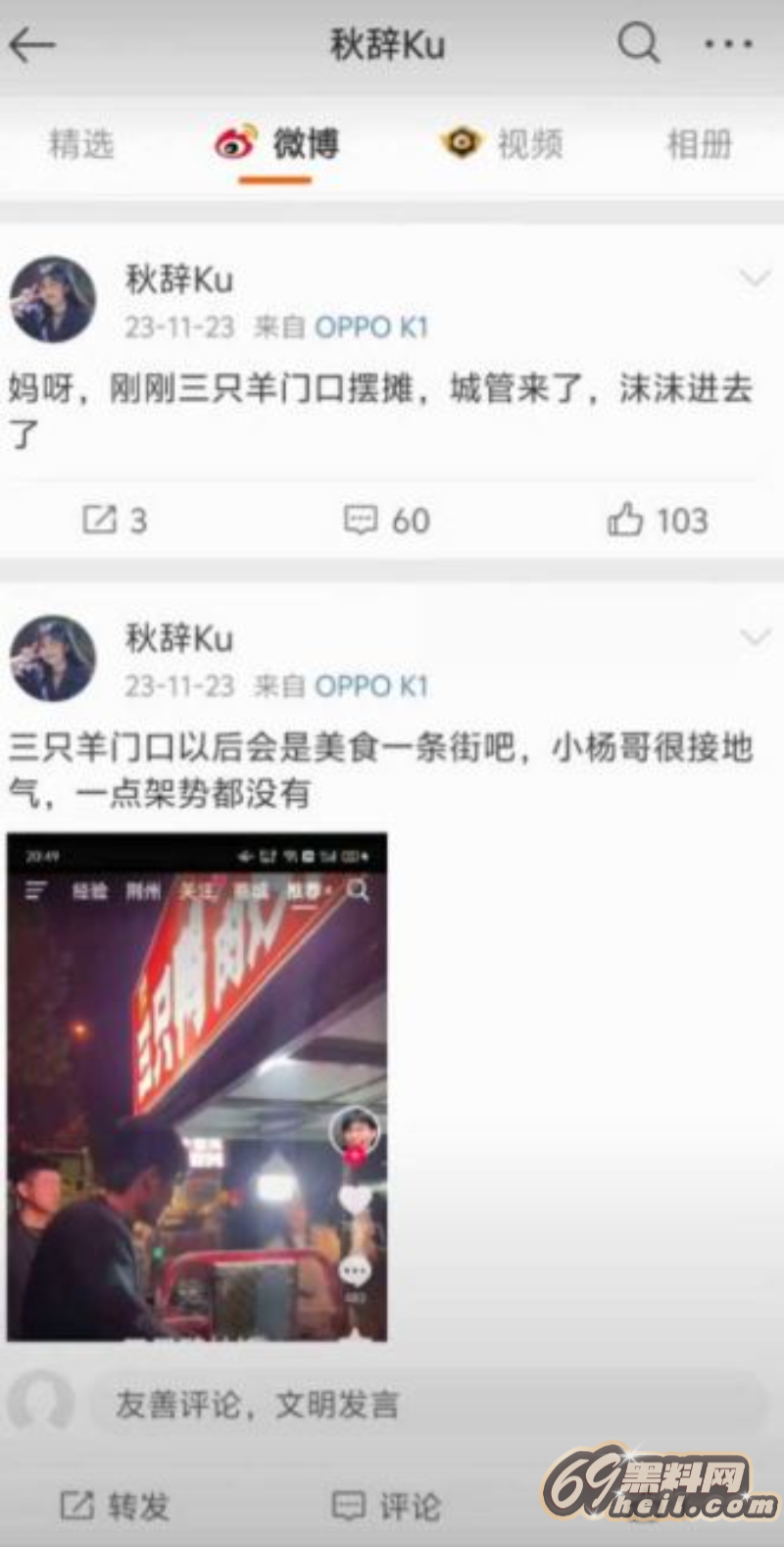This screenshot has height=1547, width=784.
Task: Open 秋辞Ku's avatar on the first post
Action: tap(53, 300)
